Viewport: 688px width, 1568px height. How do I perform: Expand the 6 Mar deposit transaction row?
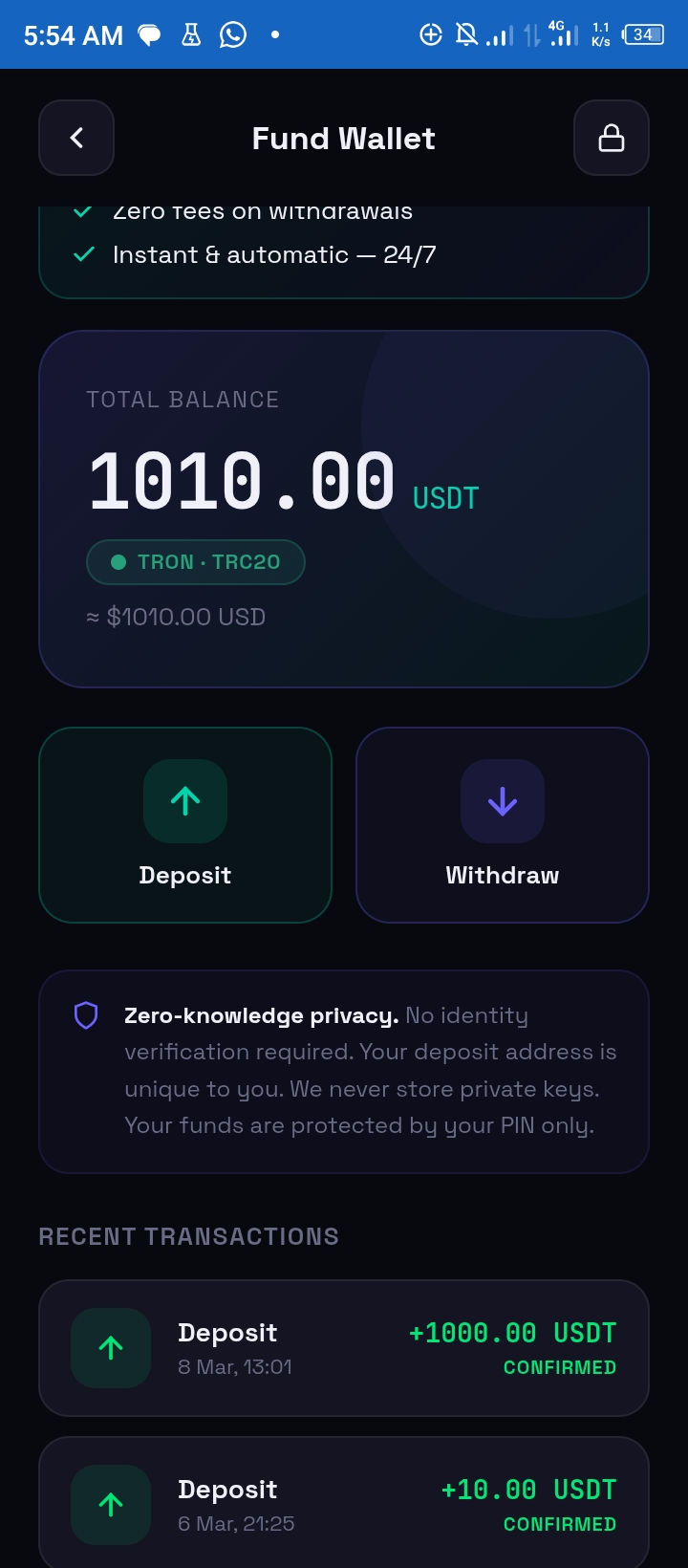tap(344, 1505)
